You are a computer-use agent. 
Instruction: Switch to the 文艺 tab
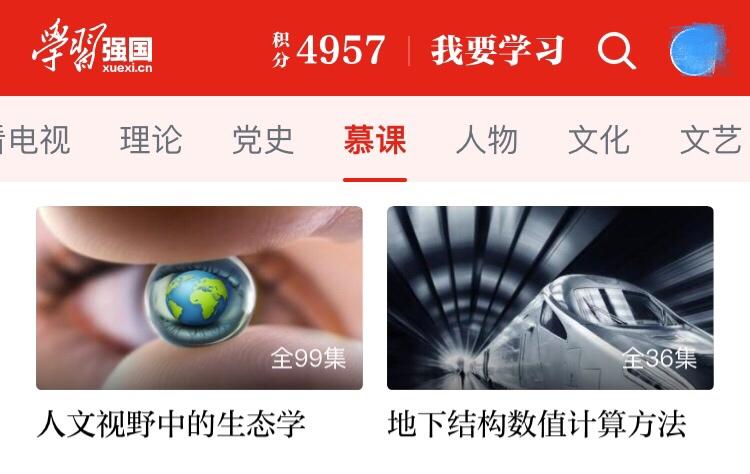click(x=710, y=140)
